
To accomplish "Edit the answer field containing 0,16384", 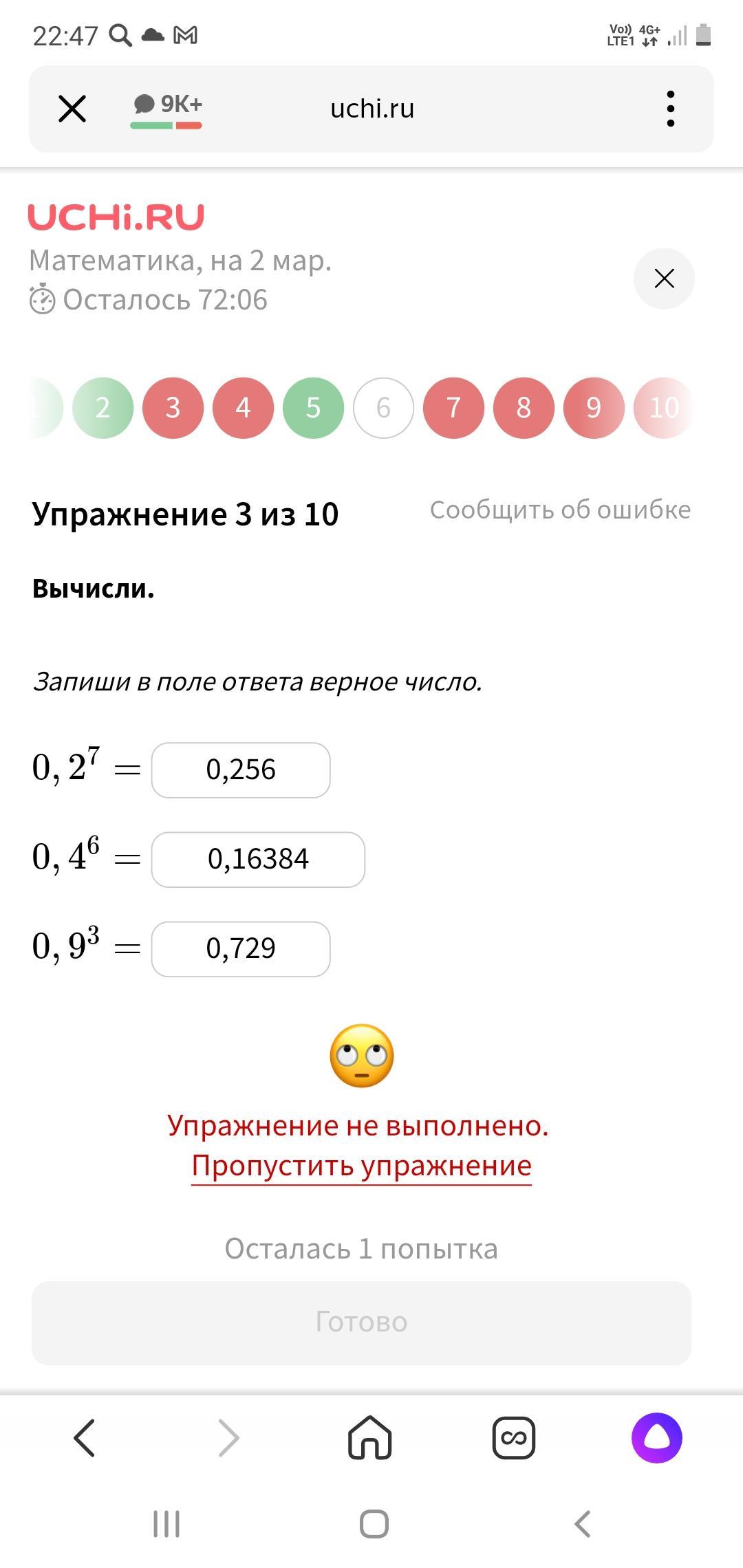I will click(258, 859).
